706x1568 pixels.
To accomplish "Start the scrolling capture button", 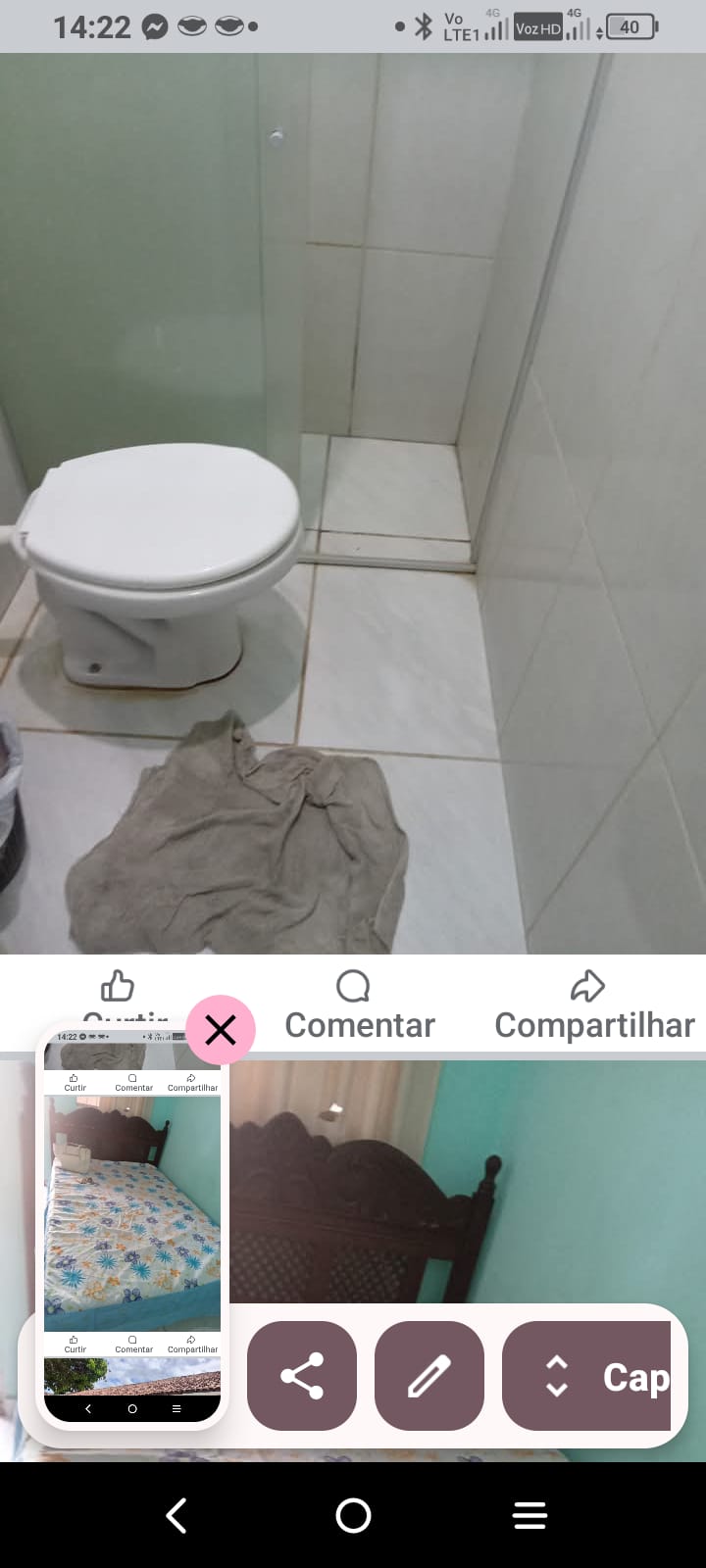I will coord(588,1376).
